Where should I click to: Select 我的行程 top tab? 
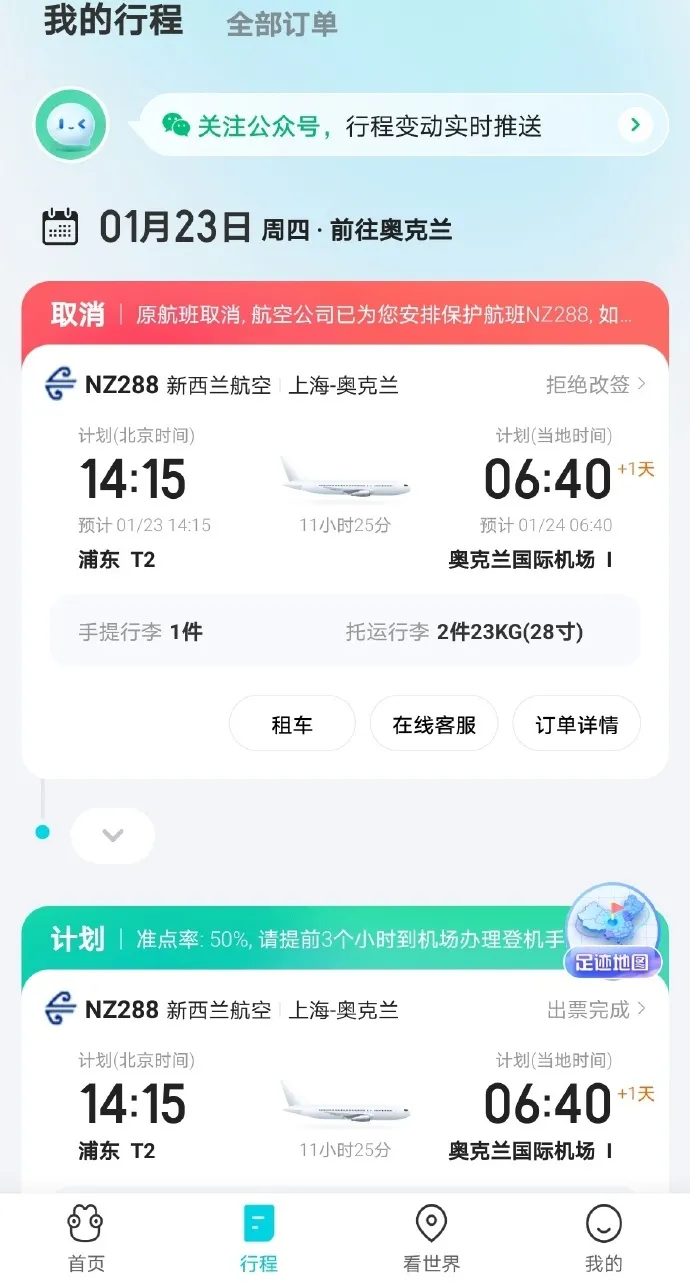click(x=113, y=20)
